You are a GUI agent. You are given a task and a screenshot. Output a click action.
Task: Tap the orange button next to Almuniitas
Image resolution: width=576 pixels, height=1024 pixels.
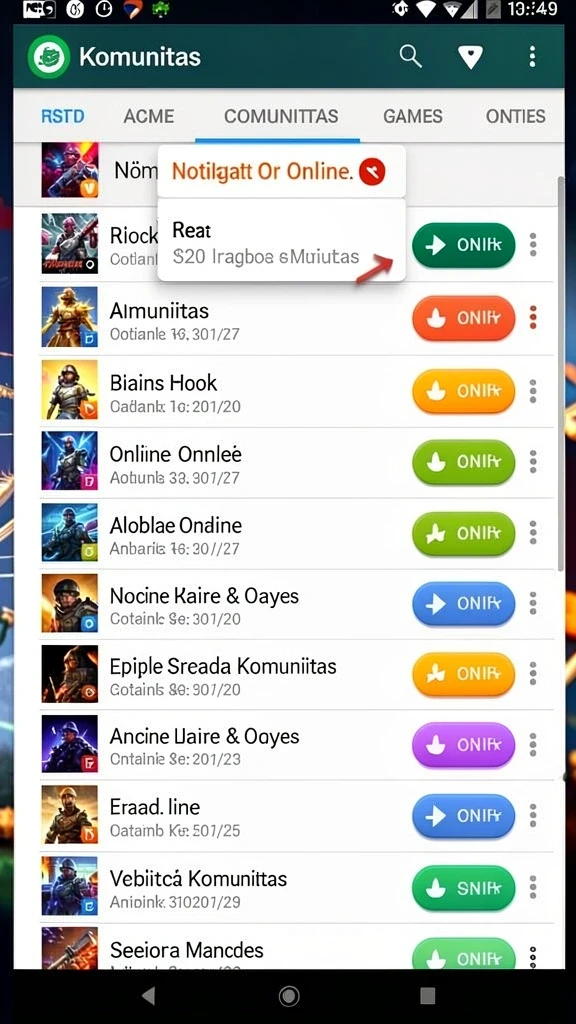[x=464, y=319]
